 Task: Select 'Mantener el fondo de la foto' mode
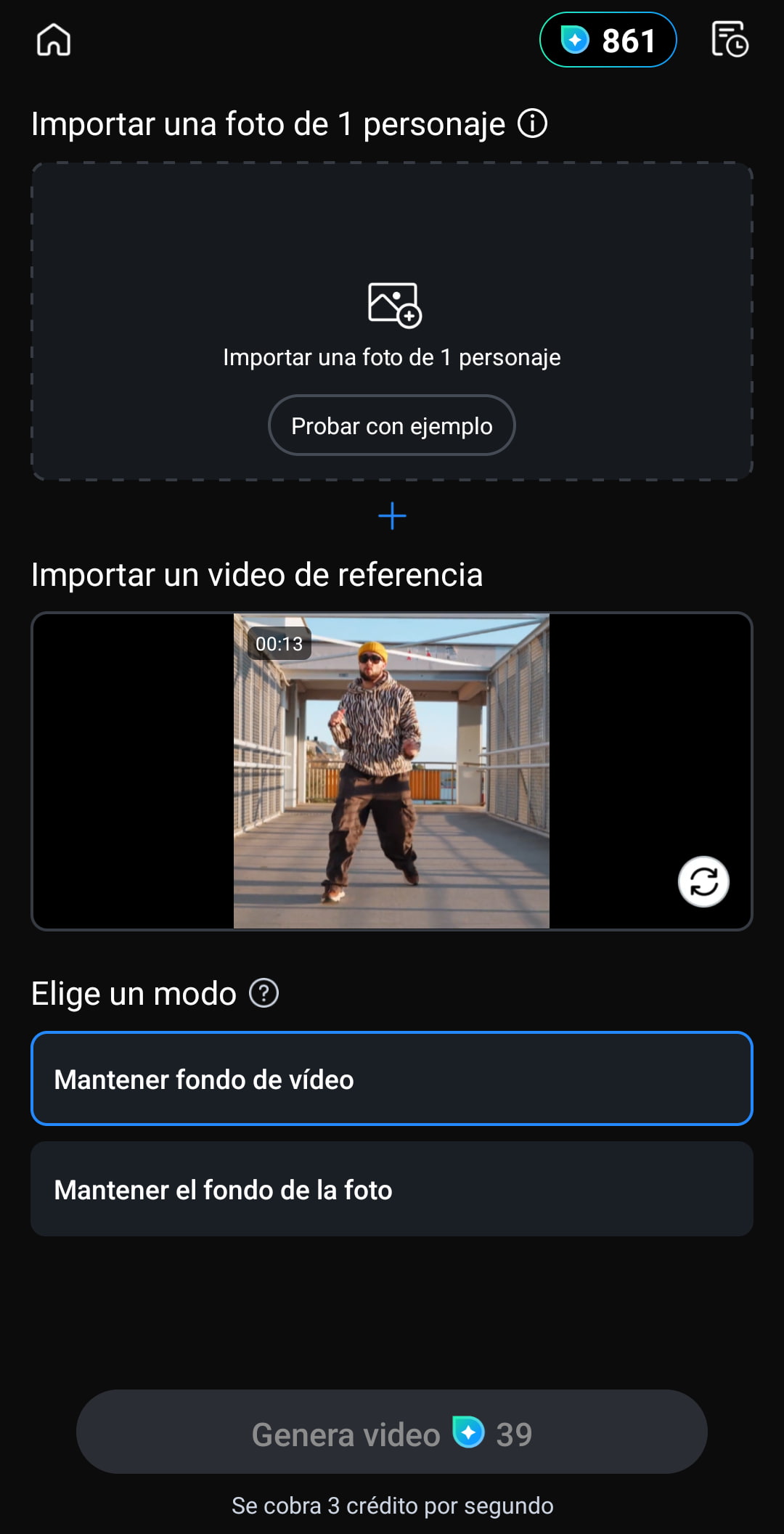pos(392,1190)
